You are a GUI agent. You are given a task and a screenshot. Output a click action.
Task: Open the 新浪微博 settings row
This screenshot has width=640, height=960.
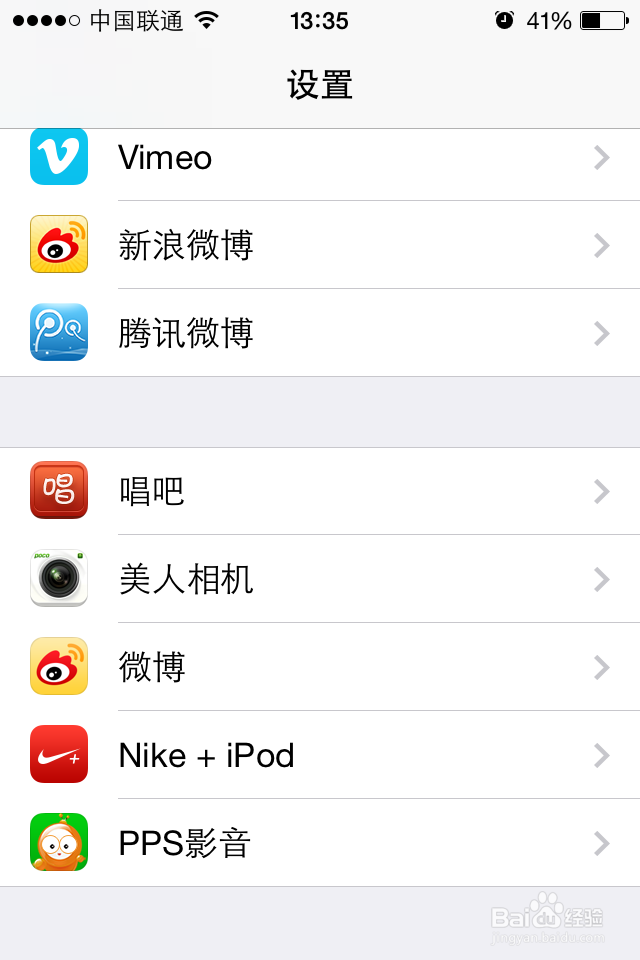(x=320, y=245)
